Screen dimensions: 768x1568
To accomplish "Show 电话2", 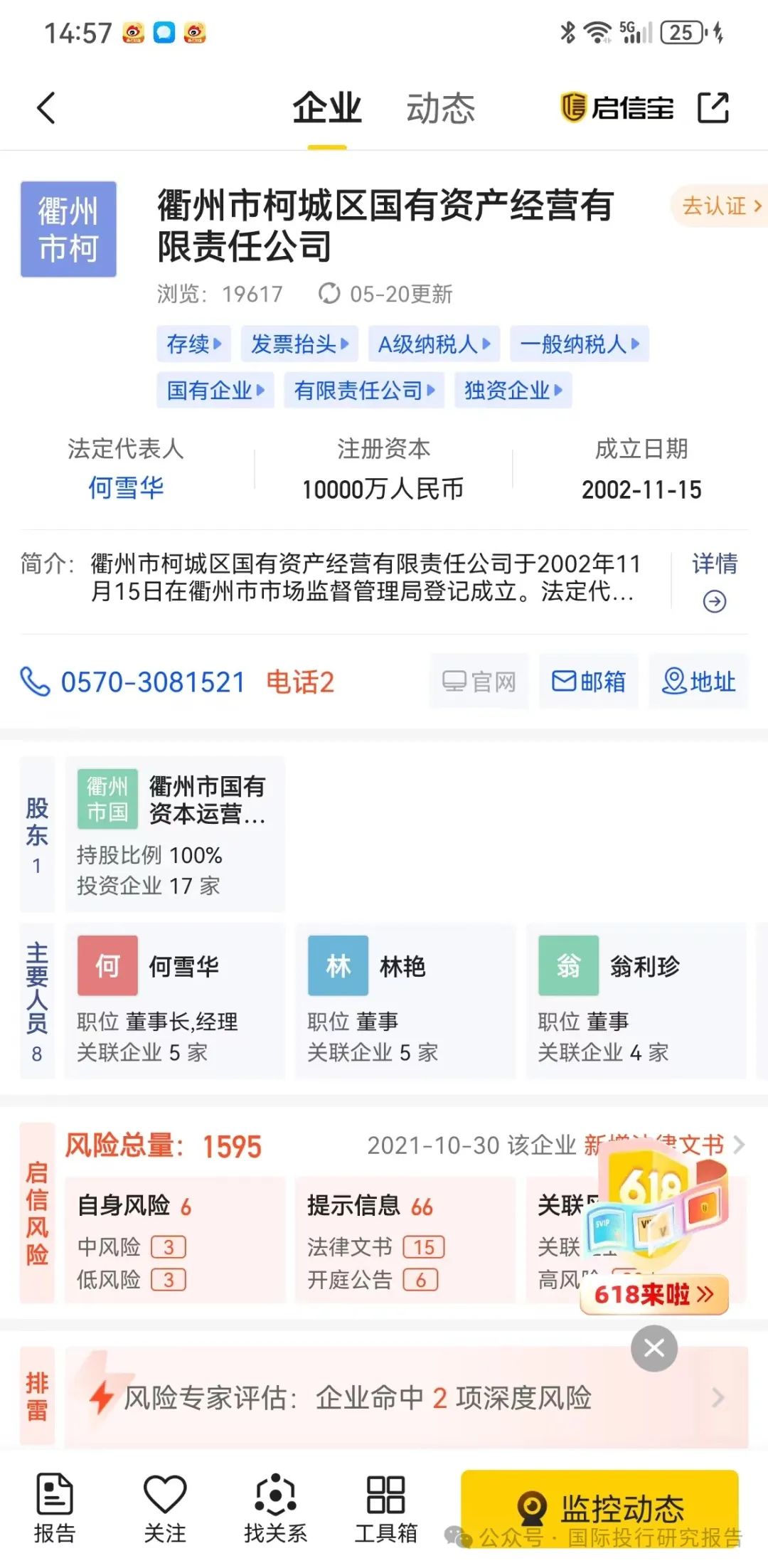I will [300, 682].
